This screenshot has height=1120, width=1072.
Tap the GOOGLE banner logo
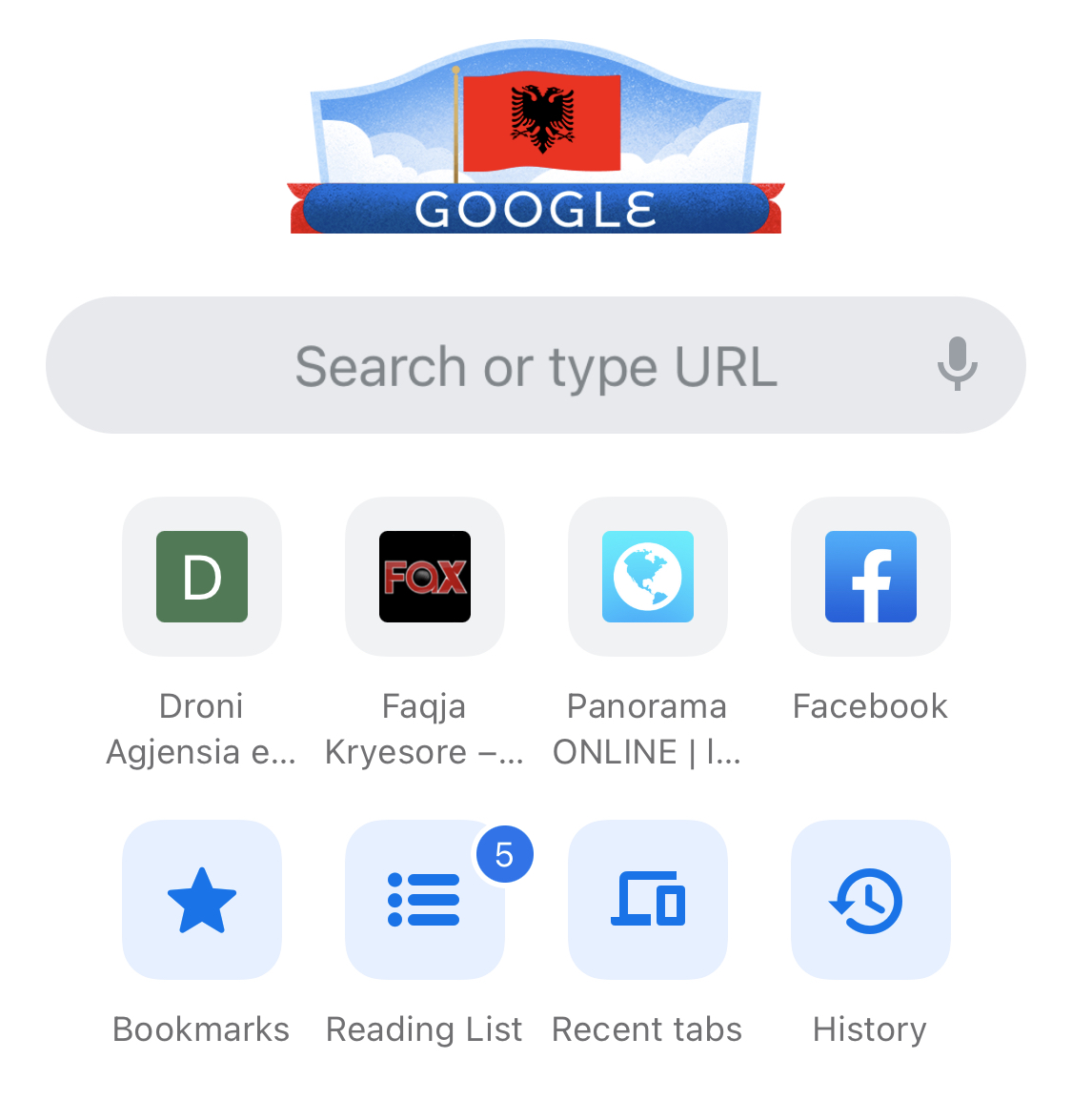[536, 207]
